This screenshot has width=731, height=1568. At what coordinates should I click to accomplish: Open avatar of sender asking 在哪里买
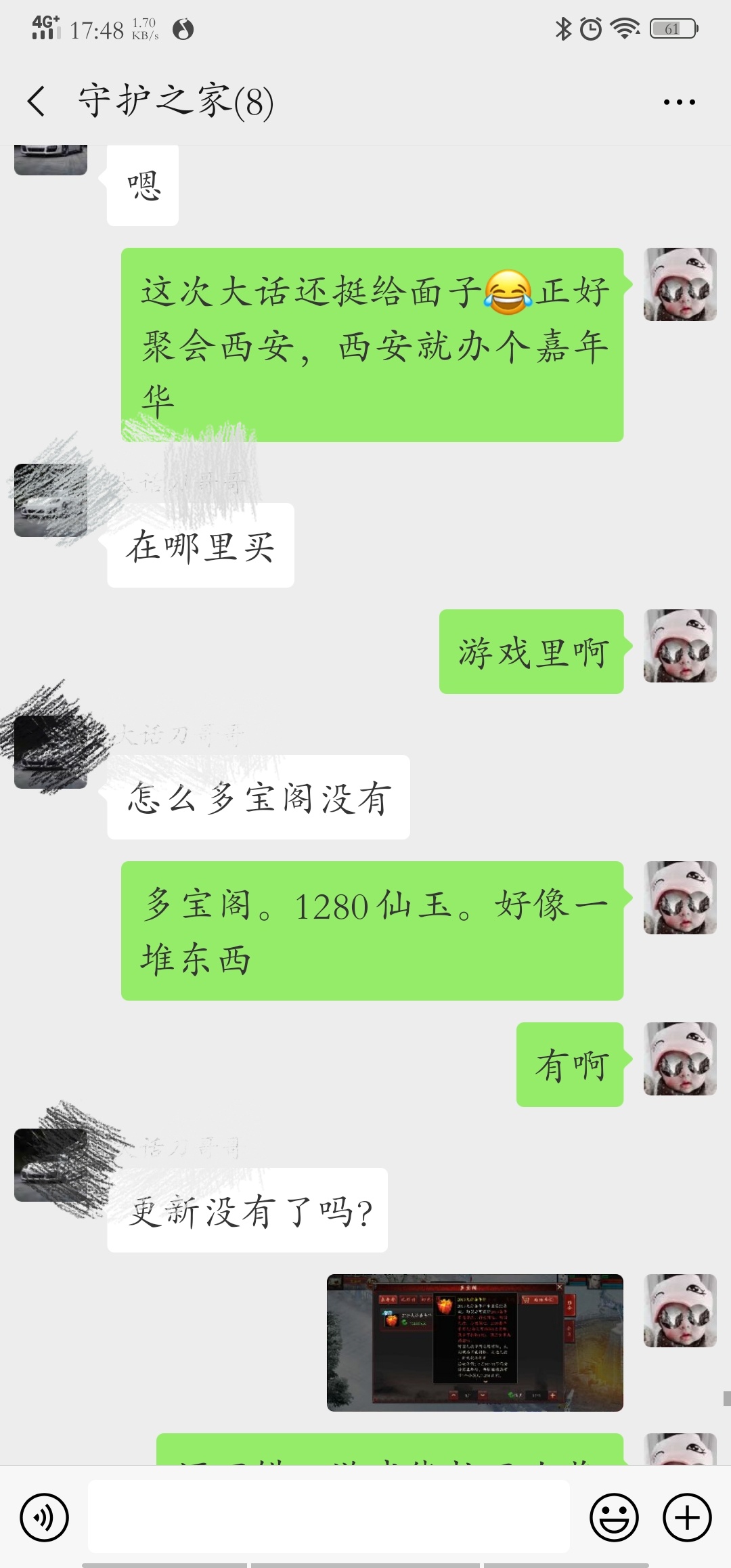[51, 500]
